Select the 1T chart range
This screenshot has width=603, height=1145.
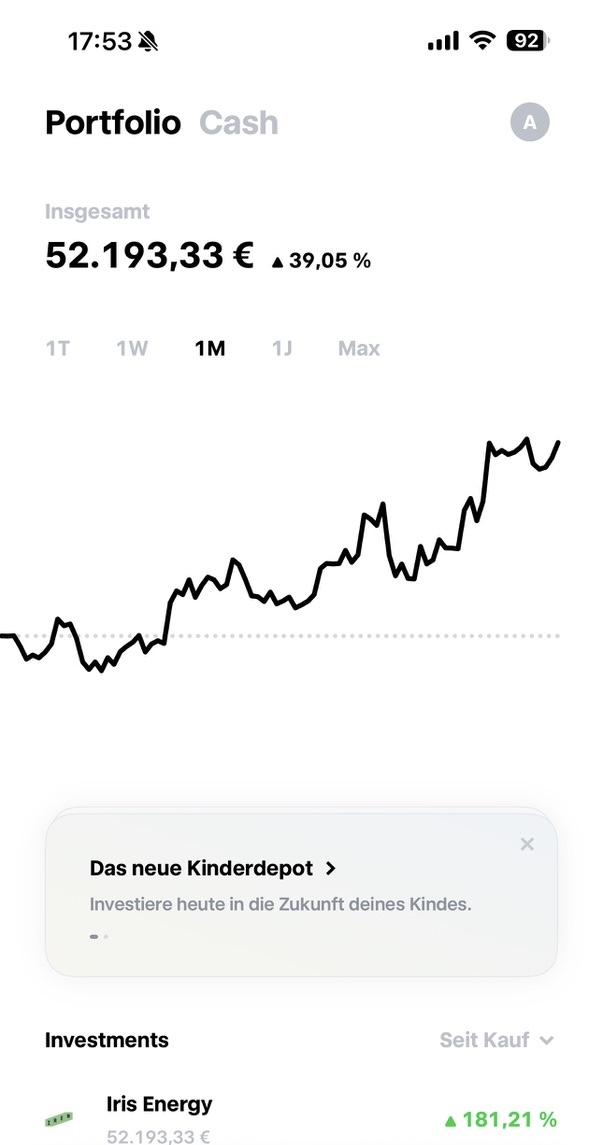(58, 348)
